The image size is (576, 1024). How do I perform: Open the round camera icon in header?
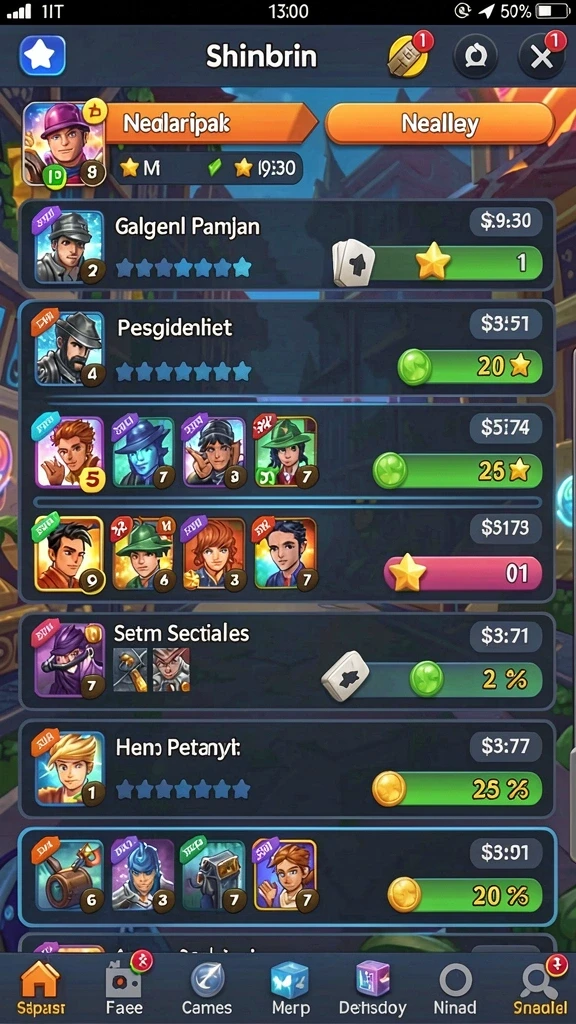tap(472, 56)
